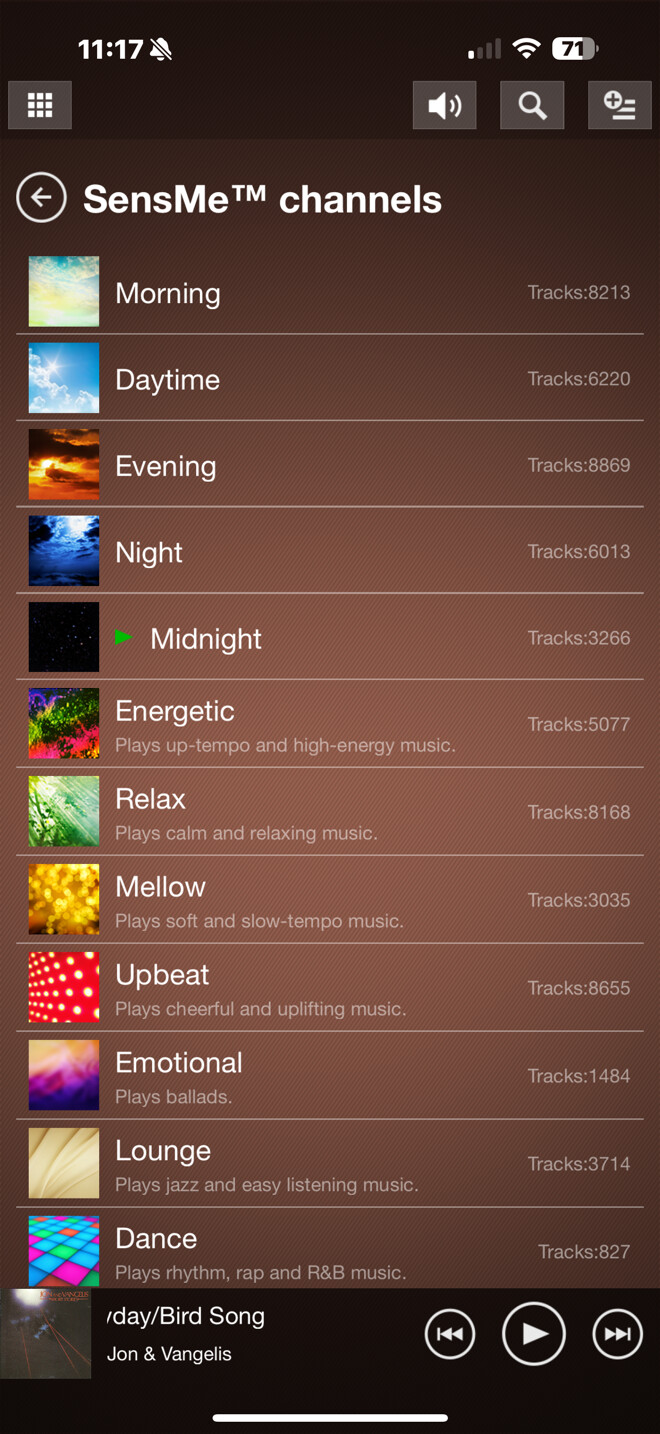Select the Lounge channel
This screenshot has width=660, height=1434.
(x=330, y=1163)
